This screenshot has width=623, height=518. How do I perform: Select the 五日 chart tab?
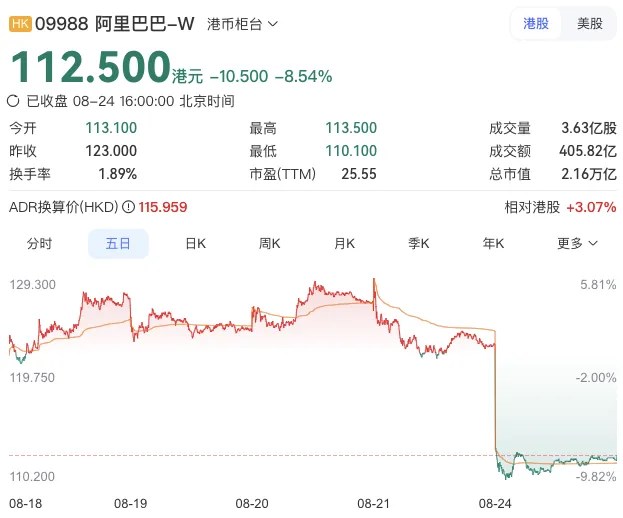(x=118, y=244)
